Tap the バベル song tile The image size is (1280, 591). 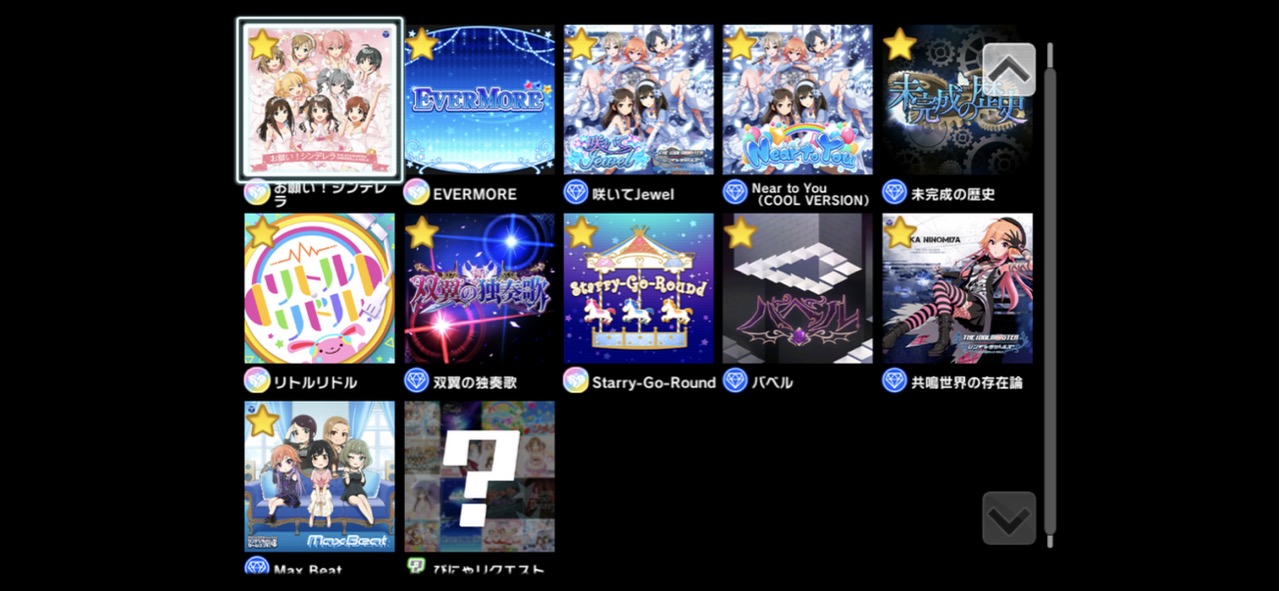tap(798, 288)
